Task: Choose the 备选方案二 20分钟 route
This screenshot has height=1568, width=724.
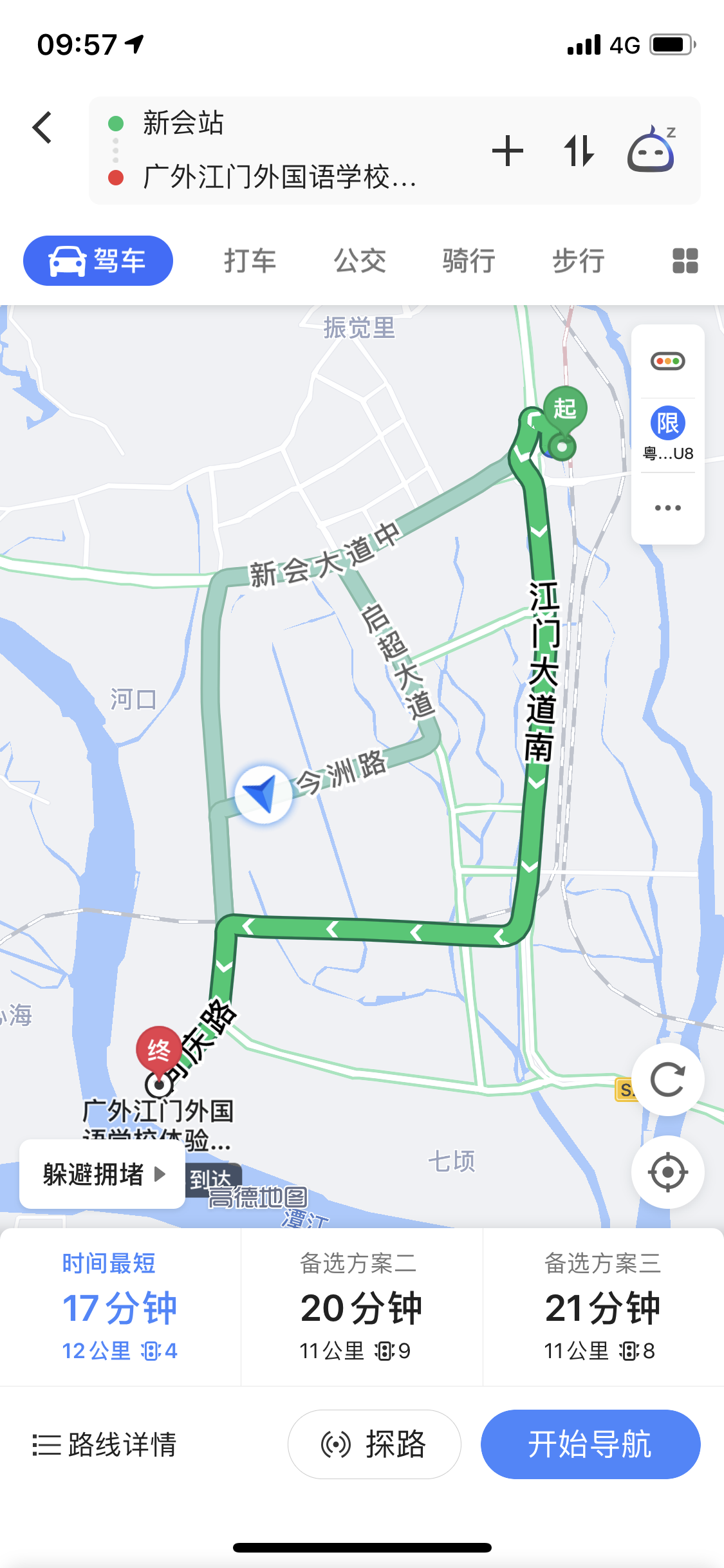Action: pyautogui.click(x=361, y=1307)
